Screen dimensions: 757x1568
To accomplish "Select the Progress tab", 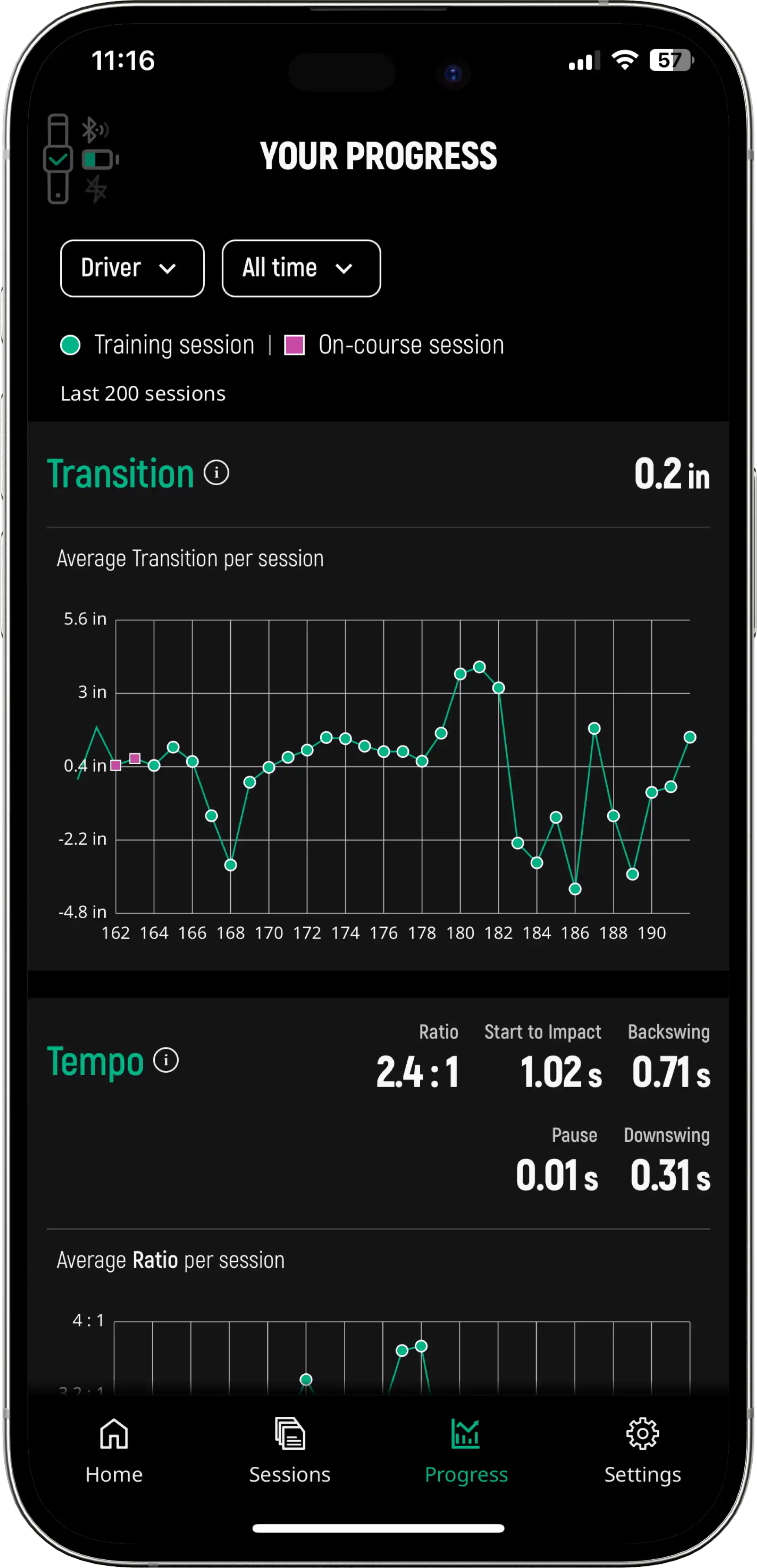I will click(x=466, y=1451).
